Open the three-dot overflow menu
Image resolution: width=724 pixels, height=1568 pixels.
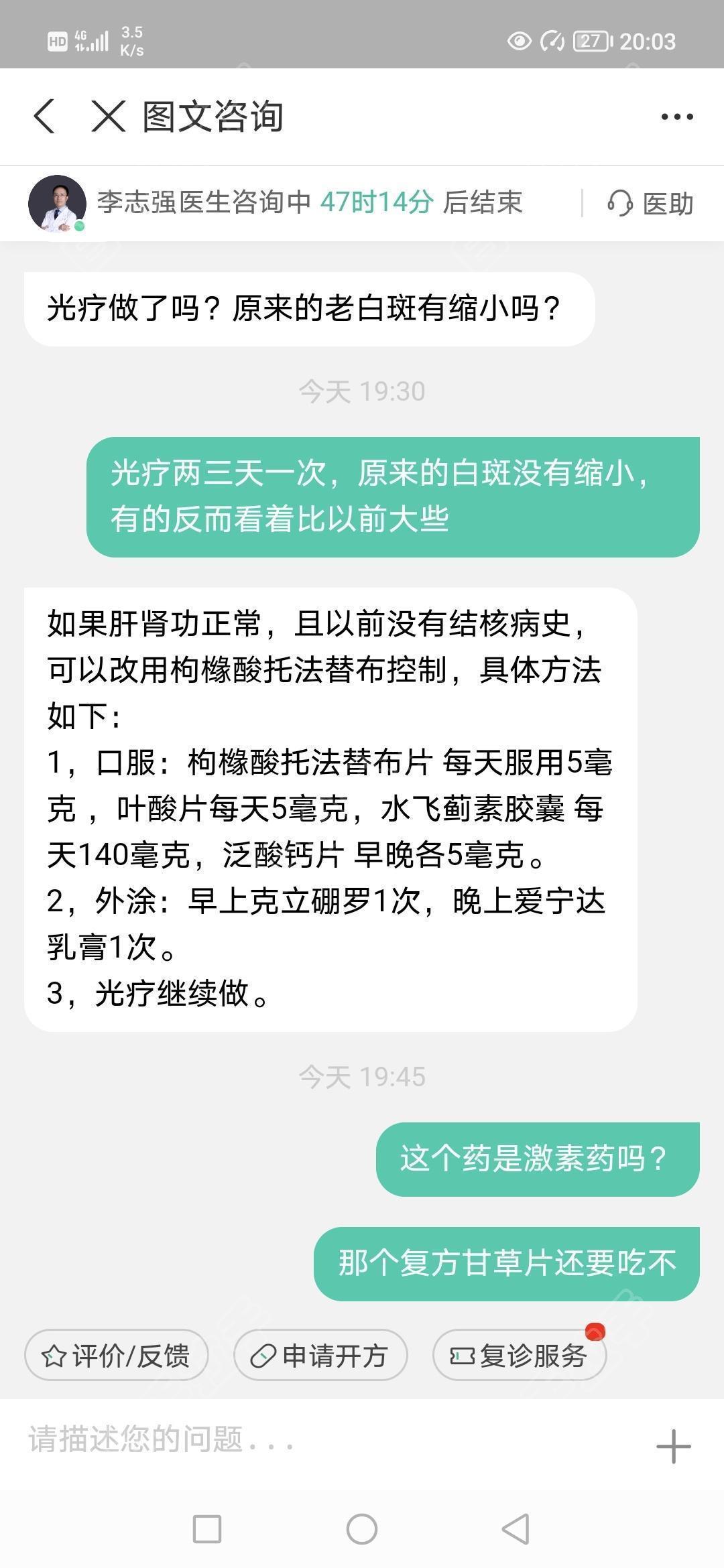coord(676,117)
